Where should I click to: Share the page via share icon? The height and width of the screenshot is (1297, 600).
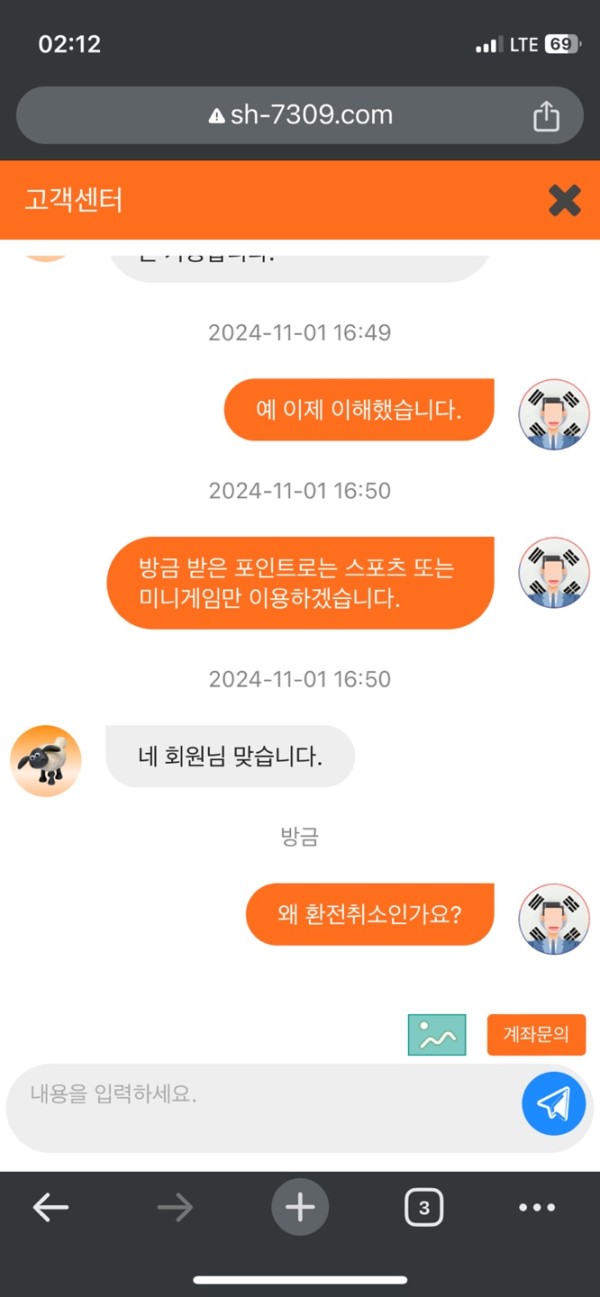pos(546,116)
